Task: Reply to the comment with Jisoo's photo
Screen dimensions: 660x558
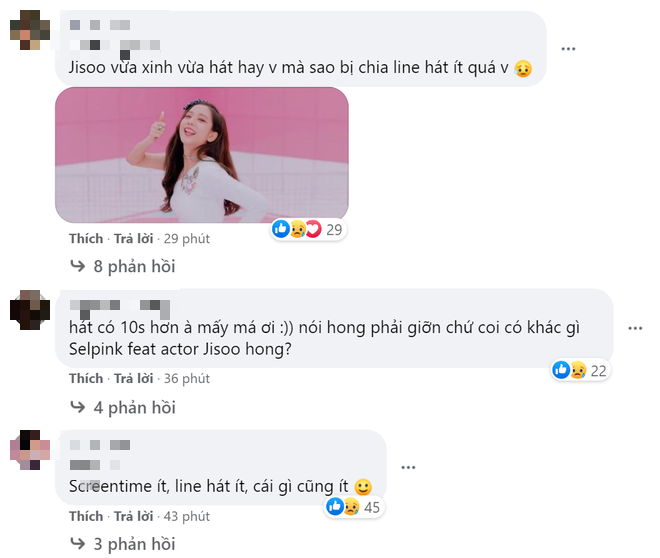Action: pos(133,239)
